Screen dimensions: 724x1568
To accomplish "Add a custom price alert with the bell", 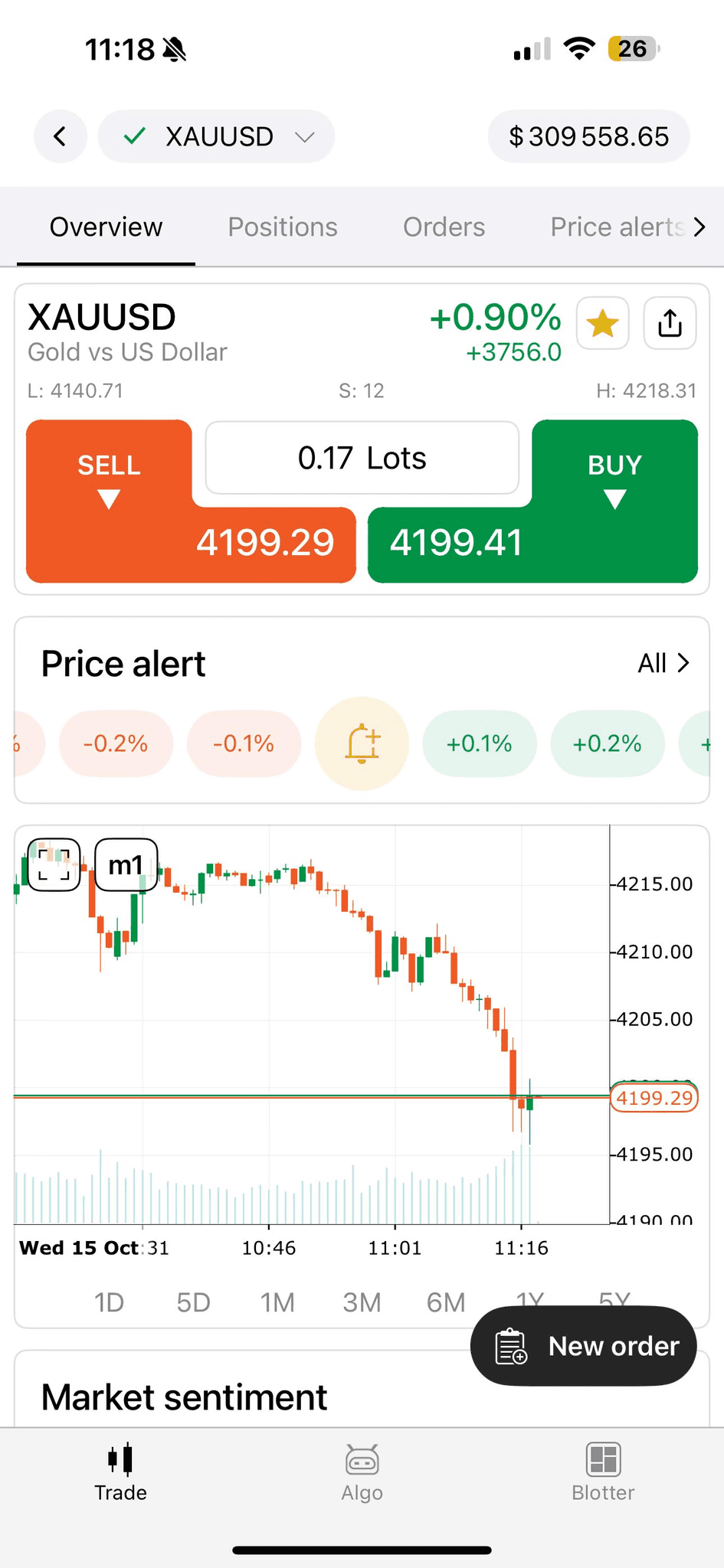I will 362,743.
